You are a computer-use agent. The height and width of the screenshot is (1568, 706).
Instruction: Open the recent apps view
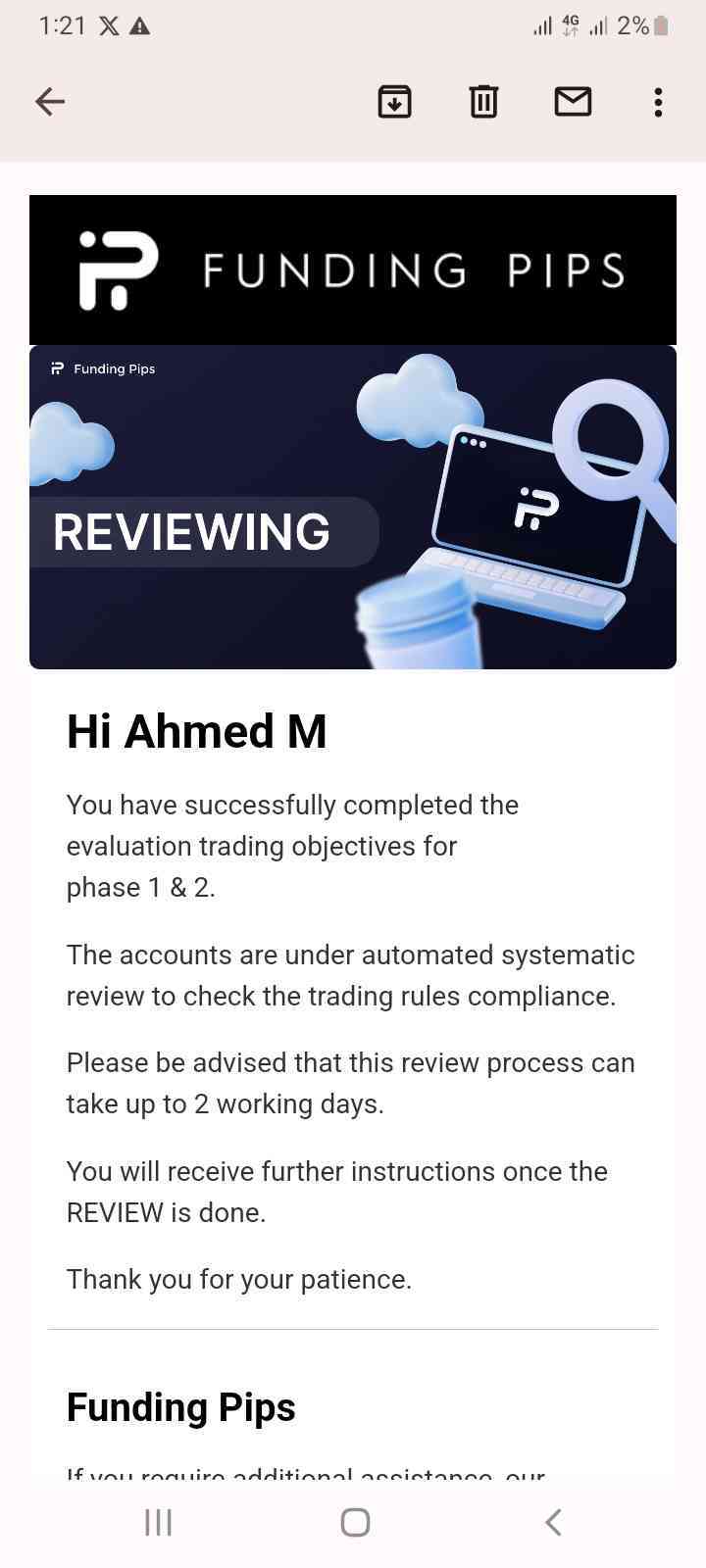pos(159,1522)
